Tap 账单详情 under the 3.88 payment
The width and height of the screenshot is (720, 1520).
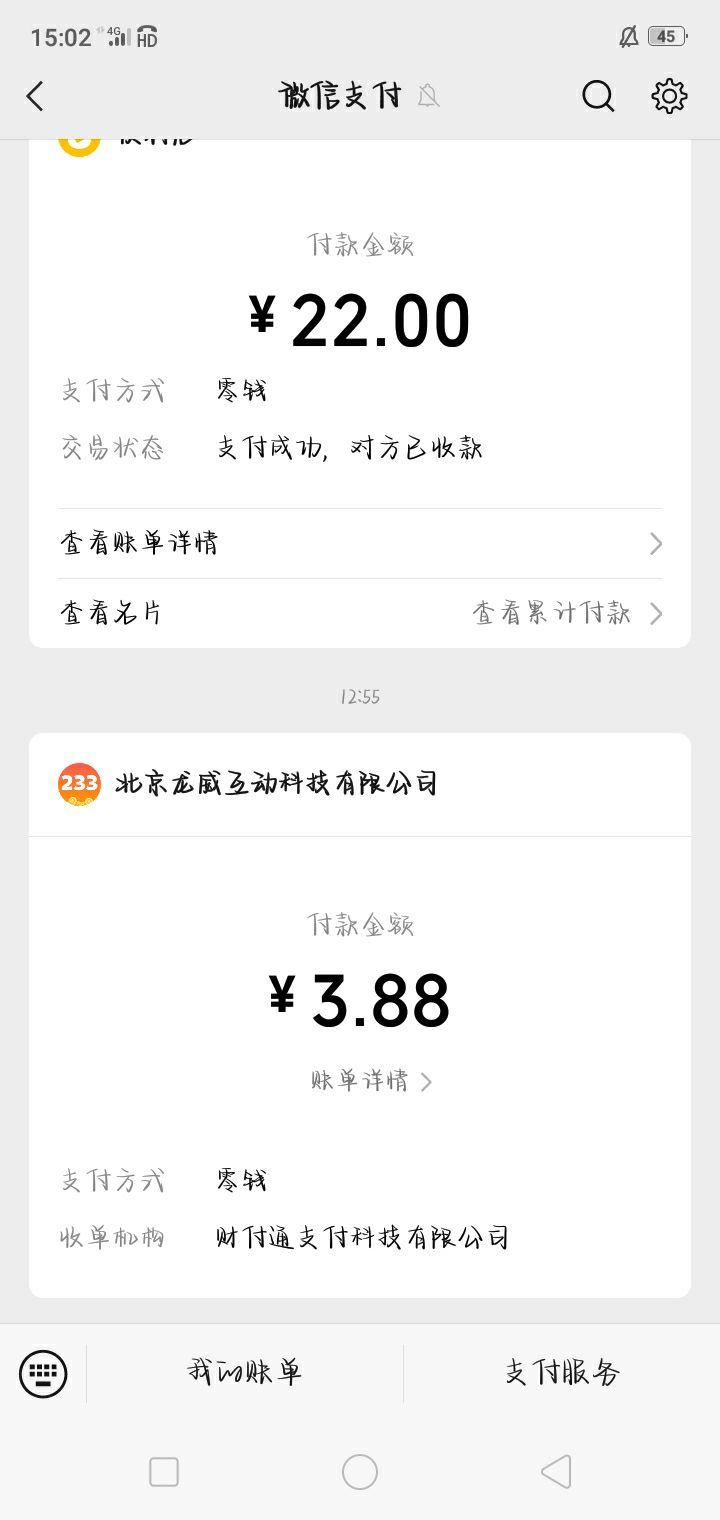pos(370,1081)
